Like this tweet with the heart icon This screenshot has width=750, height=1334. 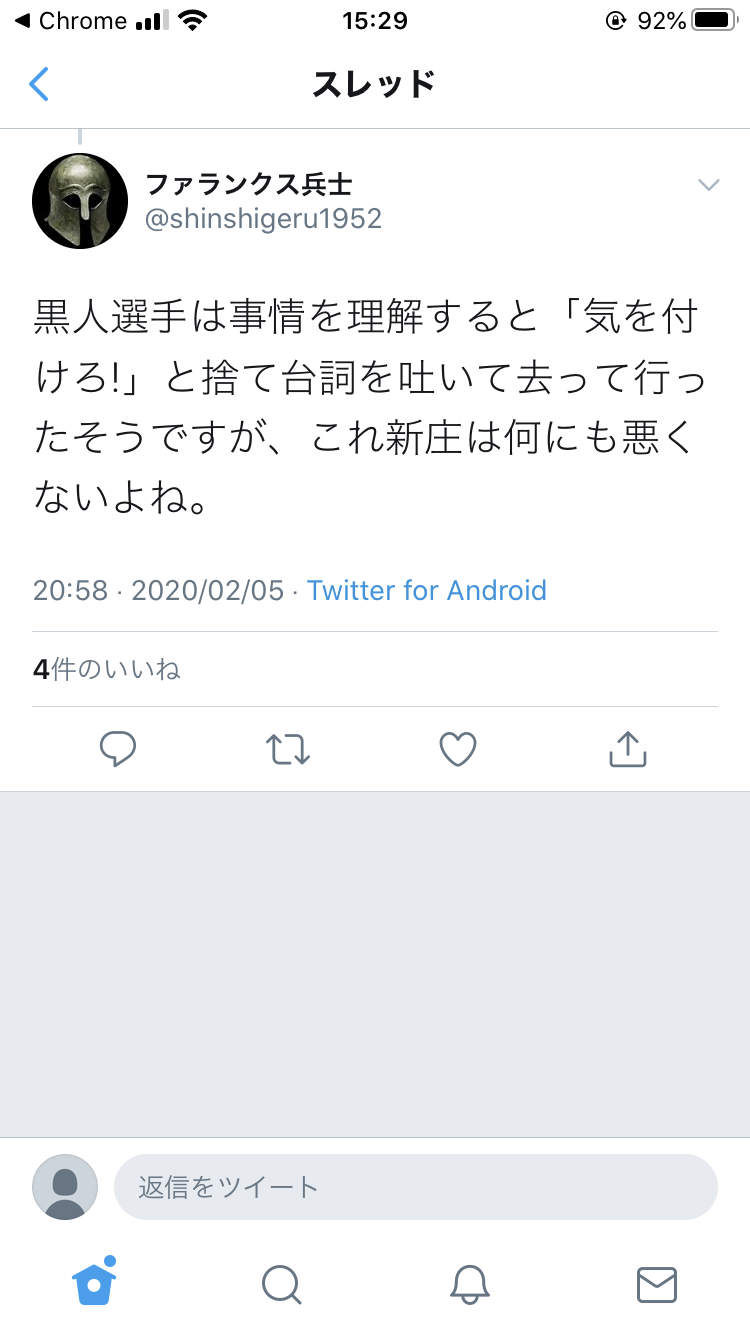click(x=458, y=749)
